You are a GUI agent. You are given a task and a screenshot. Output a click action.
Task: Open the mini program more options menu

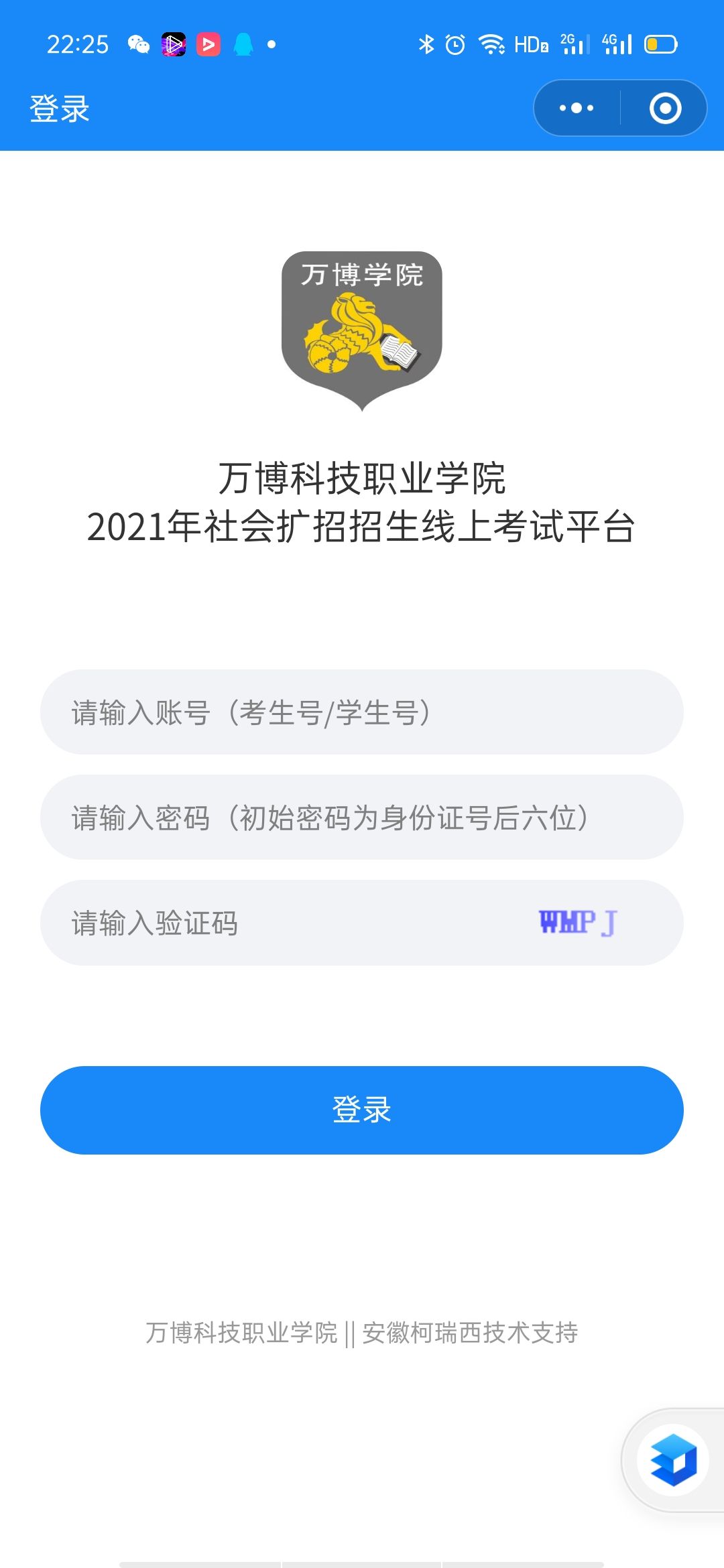[577, 108]
